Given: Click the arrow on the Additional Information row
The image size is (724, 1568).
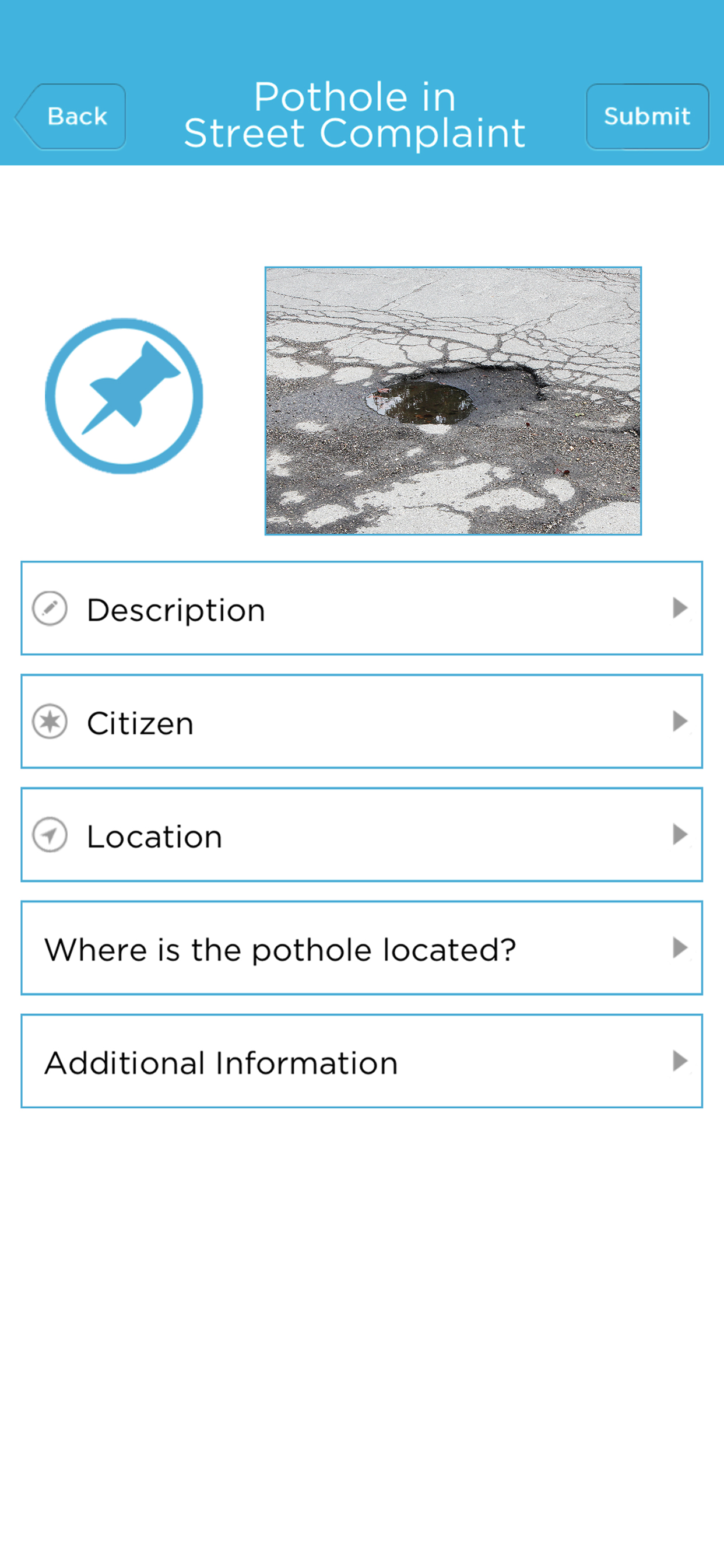Looking at the screenshot, I should pyautogui.click(x=681, y=1062).
